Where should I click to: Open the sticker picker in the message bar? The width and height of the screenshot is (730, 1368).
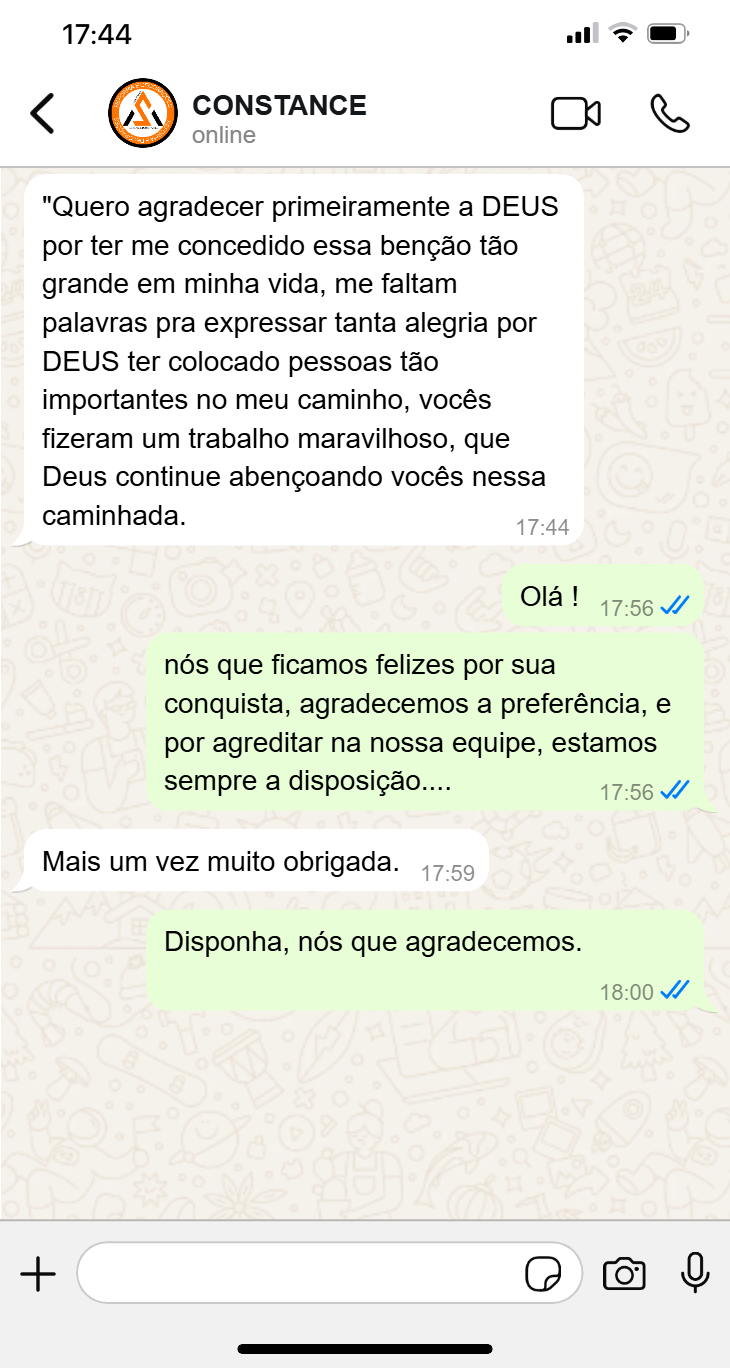pos(544,1272)
